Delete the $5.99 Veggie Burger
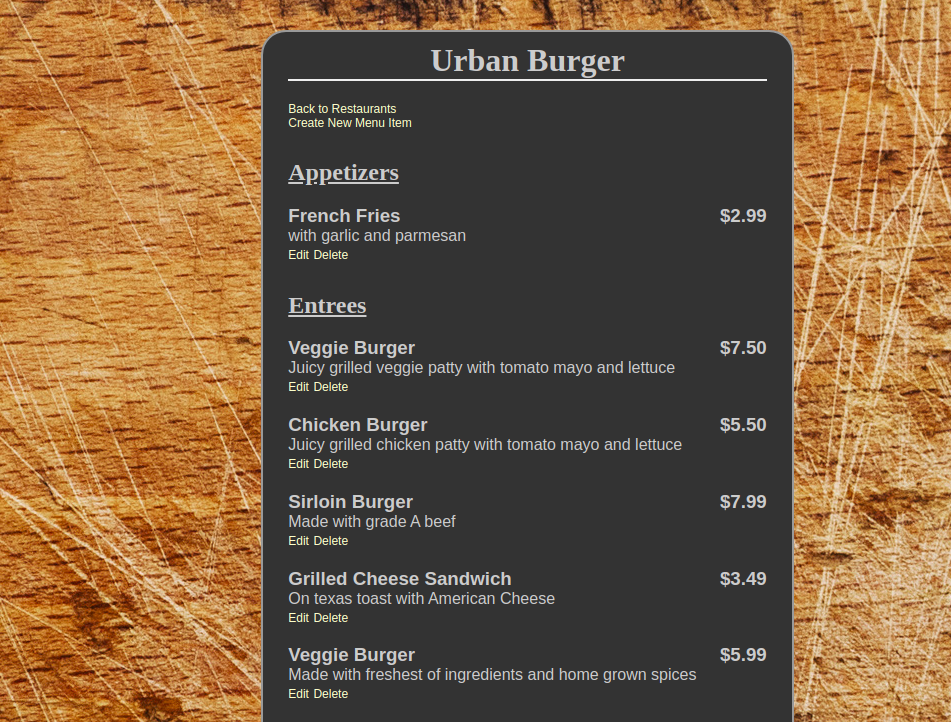The height and width of the screenshot is (722, 951). tap(330, 694)
